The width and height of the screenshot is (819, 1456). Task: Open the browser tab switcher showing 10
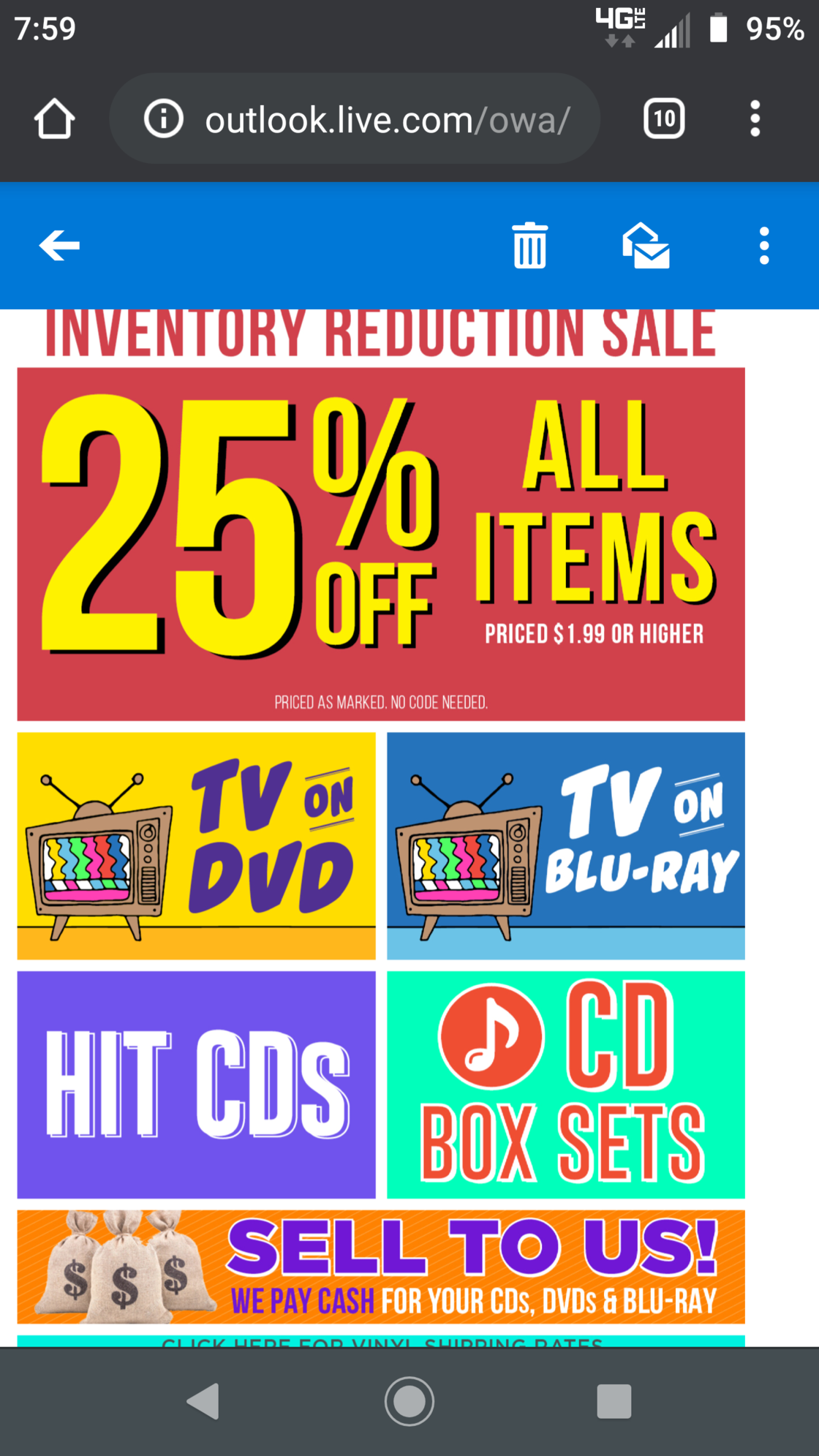coord(664,118)
